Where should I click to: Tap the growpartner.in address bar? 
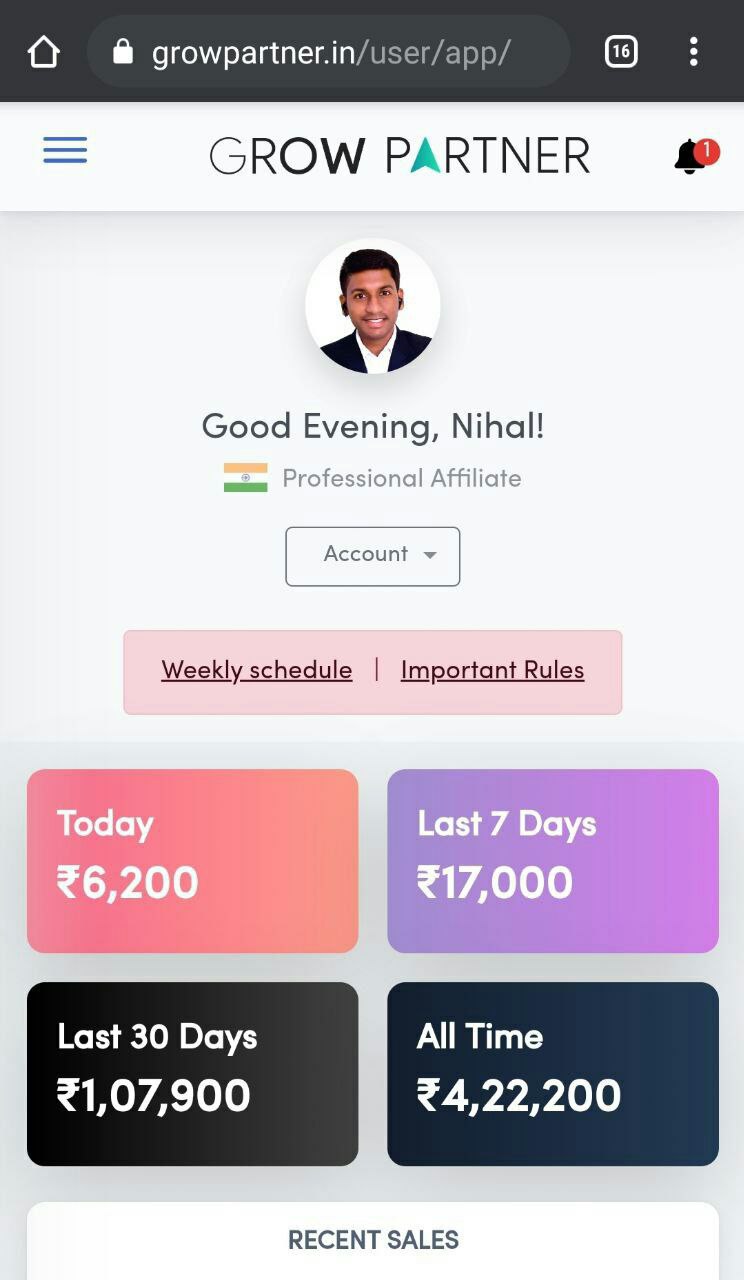[330, 51]
